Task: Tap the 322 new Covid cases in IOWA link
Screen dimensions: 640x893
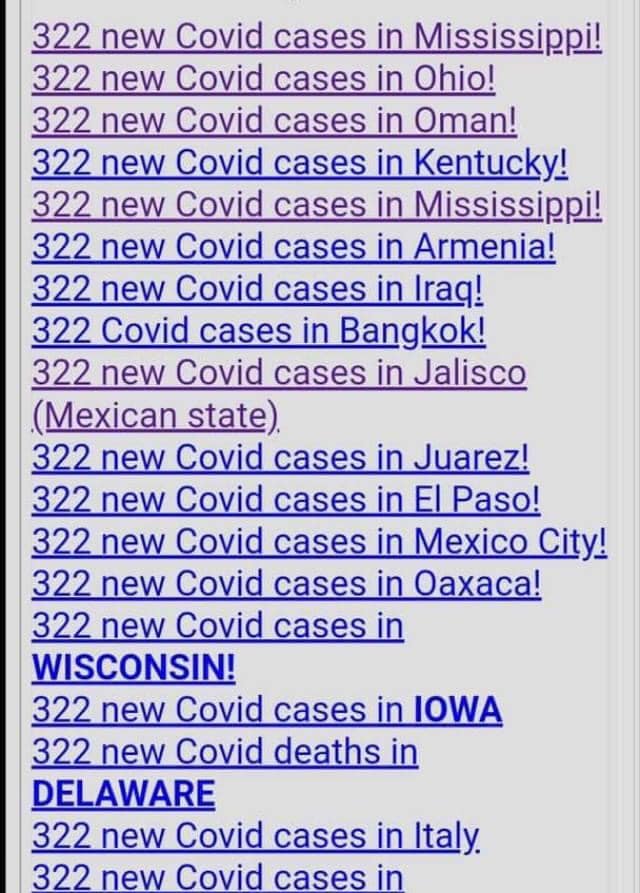Action: (266, 711)
